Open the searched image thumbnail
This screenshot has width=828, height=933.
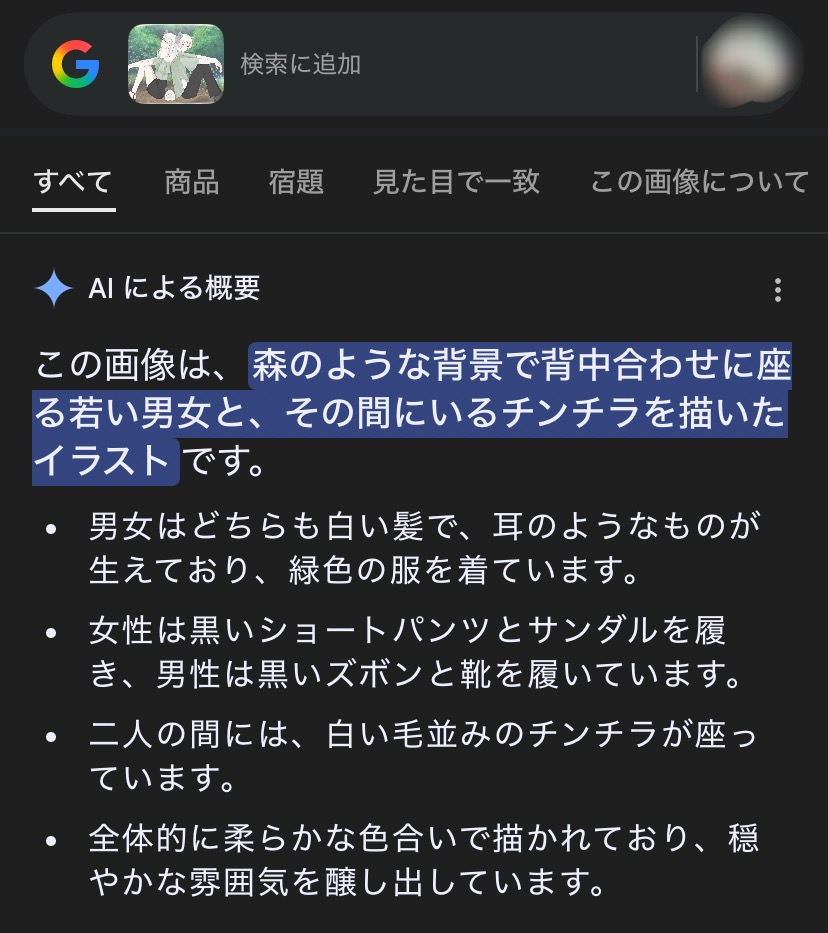(176, 65)
